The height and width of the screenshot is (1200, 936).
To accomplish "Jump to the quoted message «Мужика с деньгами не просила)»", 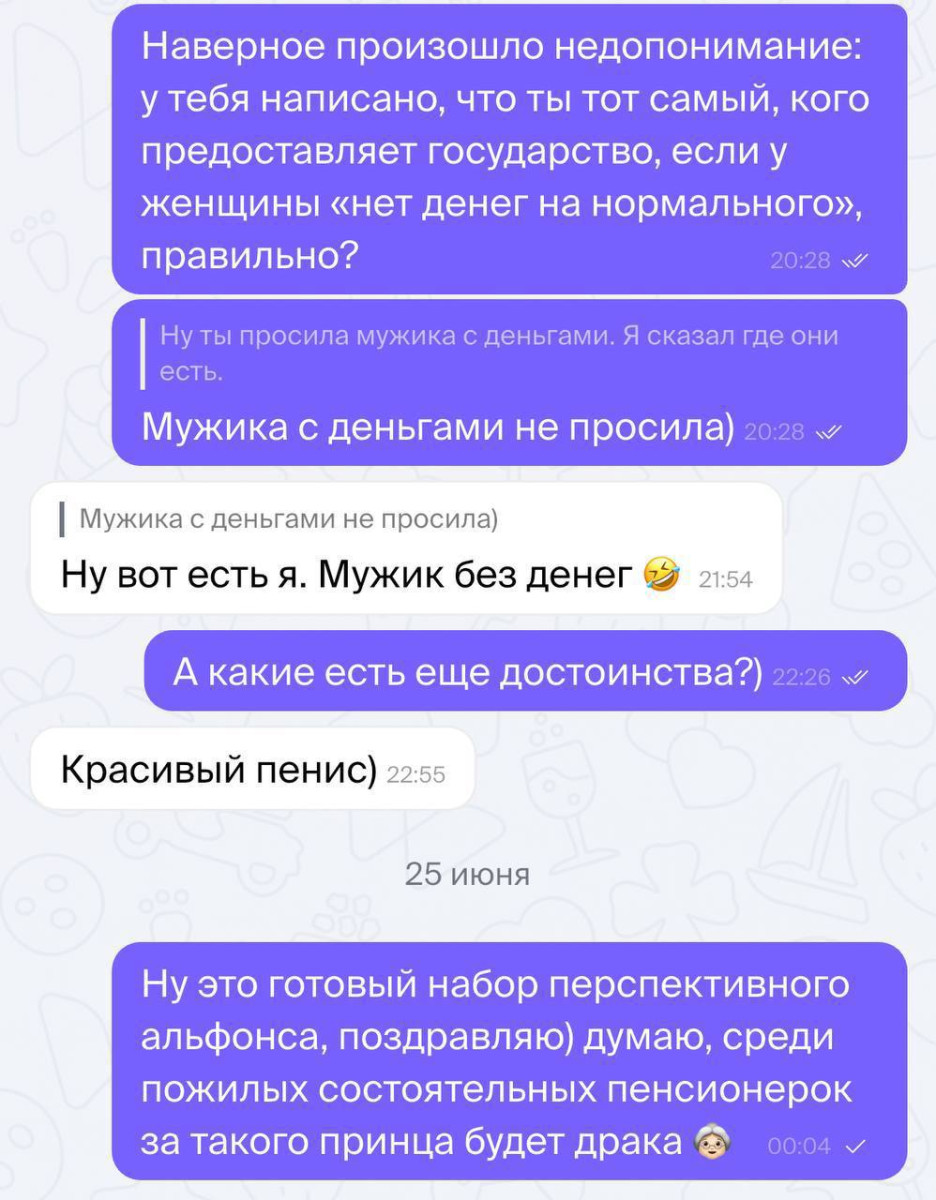I will click(286, 519).
